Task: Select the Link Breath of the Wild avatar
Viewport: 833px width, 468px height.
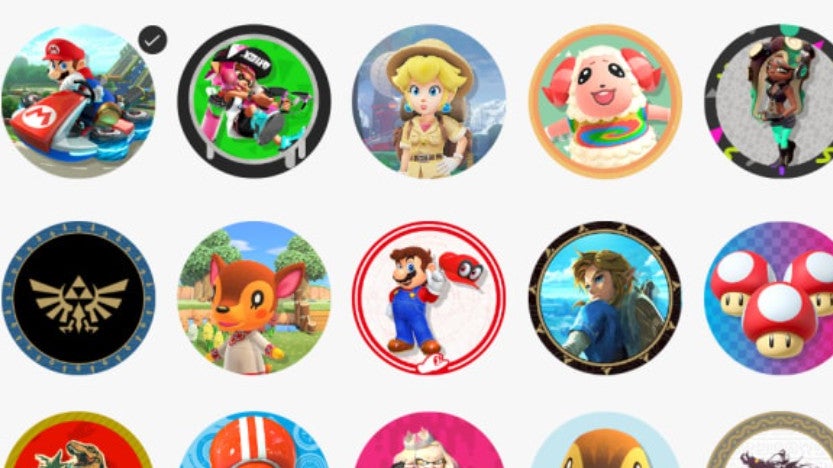Action: click(605, 297)
